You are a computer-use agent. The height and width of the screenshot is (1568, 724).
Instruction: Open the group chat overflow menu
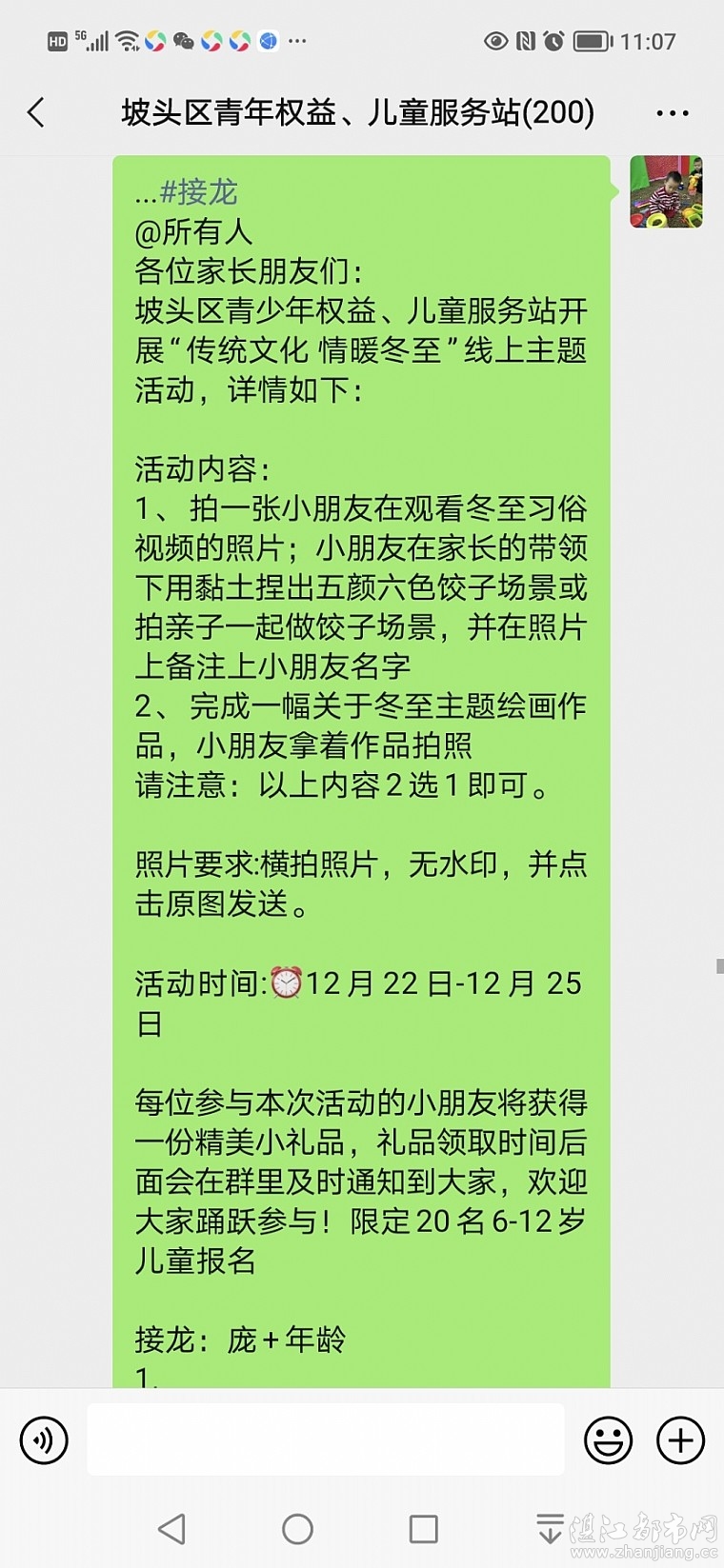pos(672,112)
